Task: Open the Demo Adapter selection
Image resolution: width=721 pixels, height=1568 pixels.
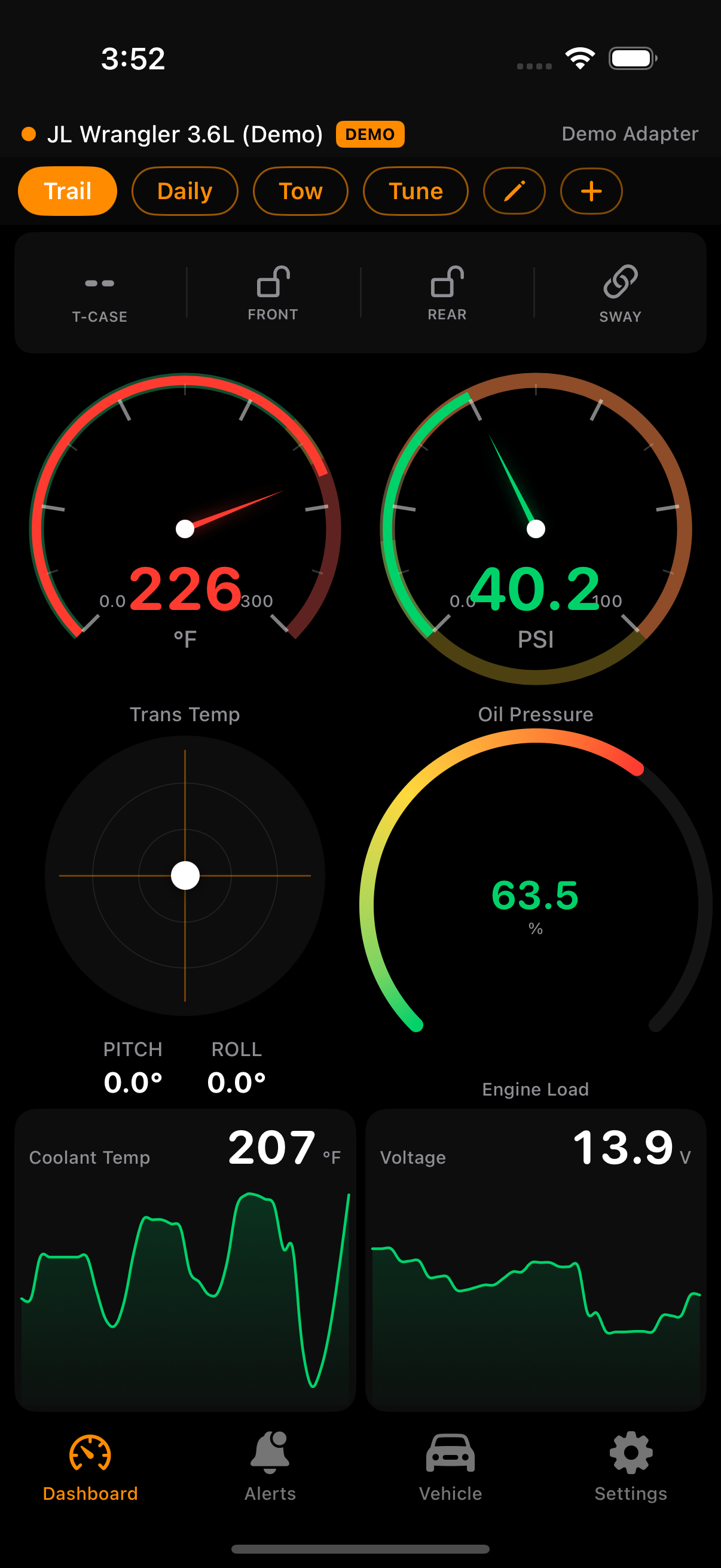Action: (630, 133)
